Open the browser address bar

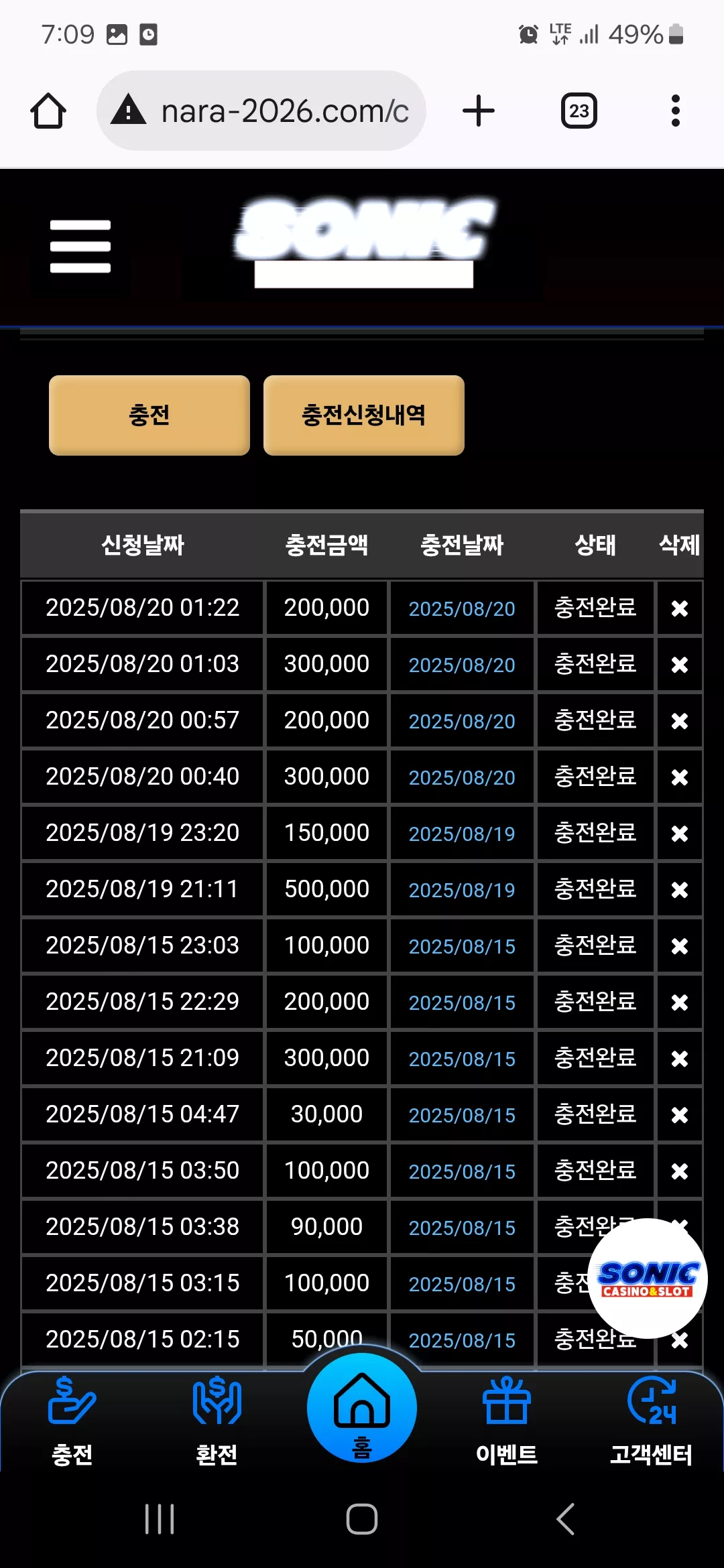[261, 111]
